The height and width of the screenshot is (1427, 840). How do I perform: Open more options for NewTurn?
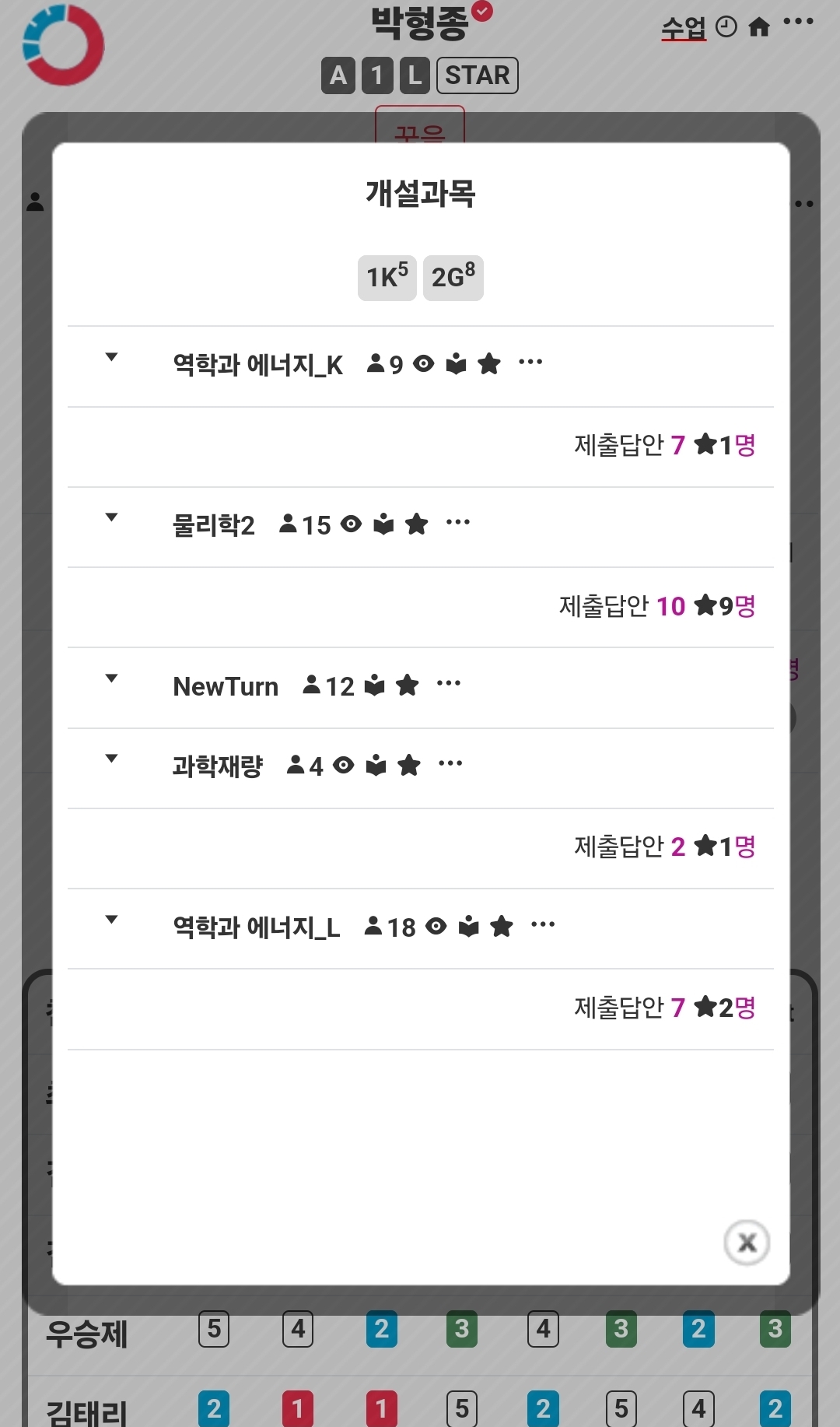click(449, 684)
